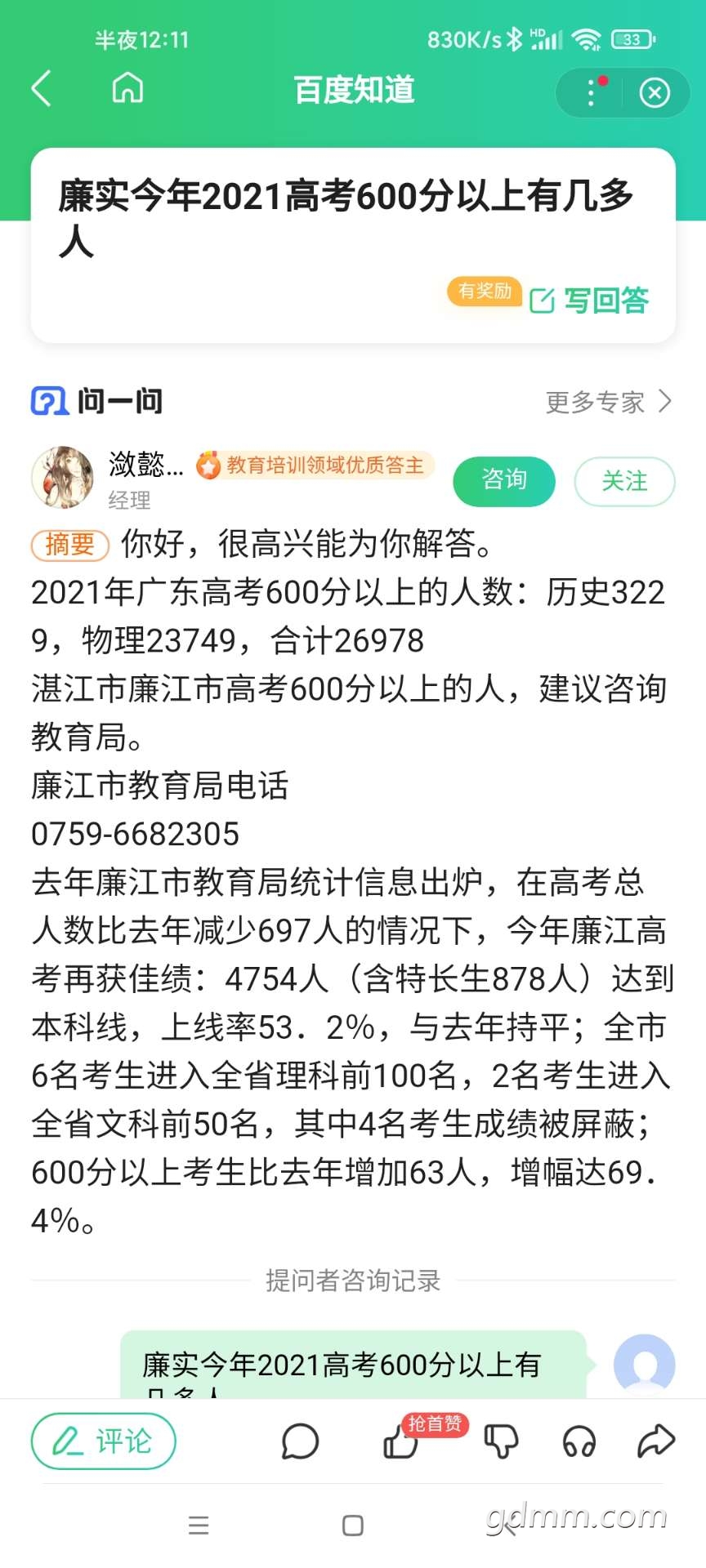This screenshot has height=1568, width=706.
Task: Tap the 咨询 button to consult expert
Action: (x=504, y=480)
